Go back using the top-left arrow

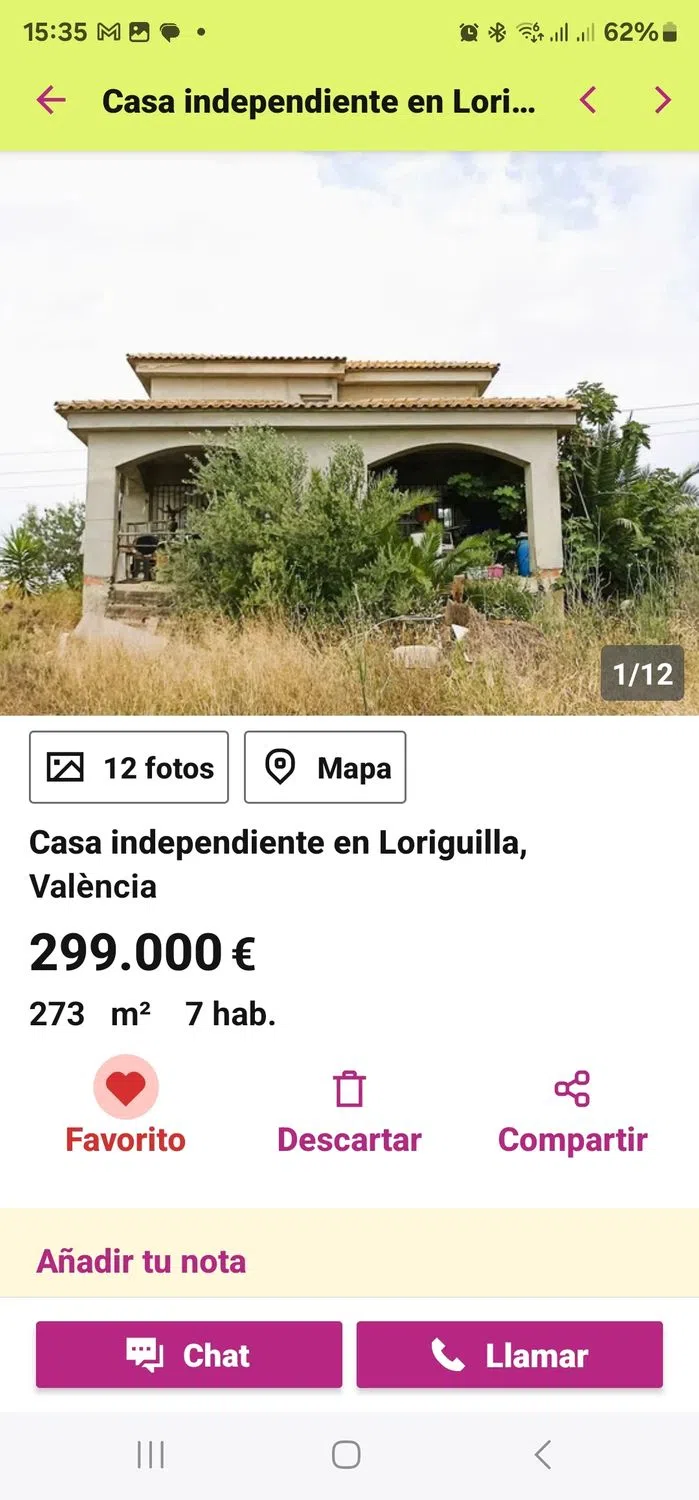coord(50,100)
